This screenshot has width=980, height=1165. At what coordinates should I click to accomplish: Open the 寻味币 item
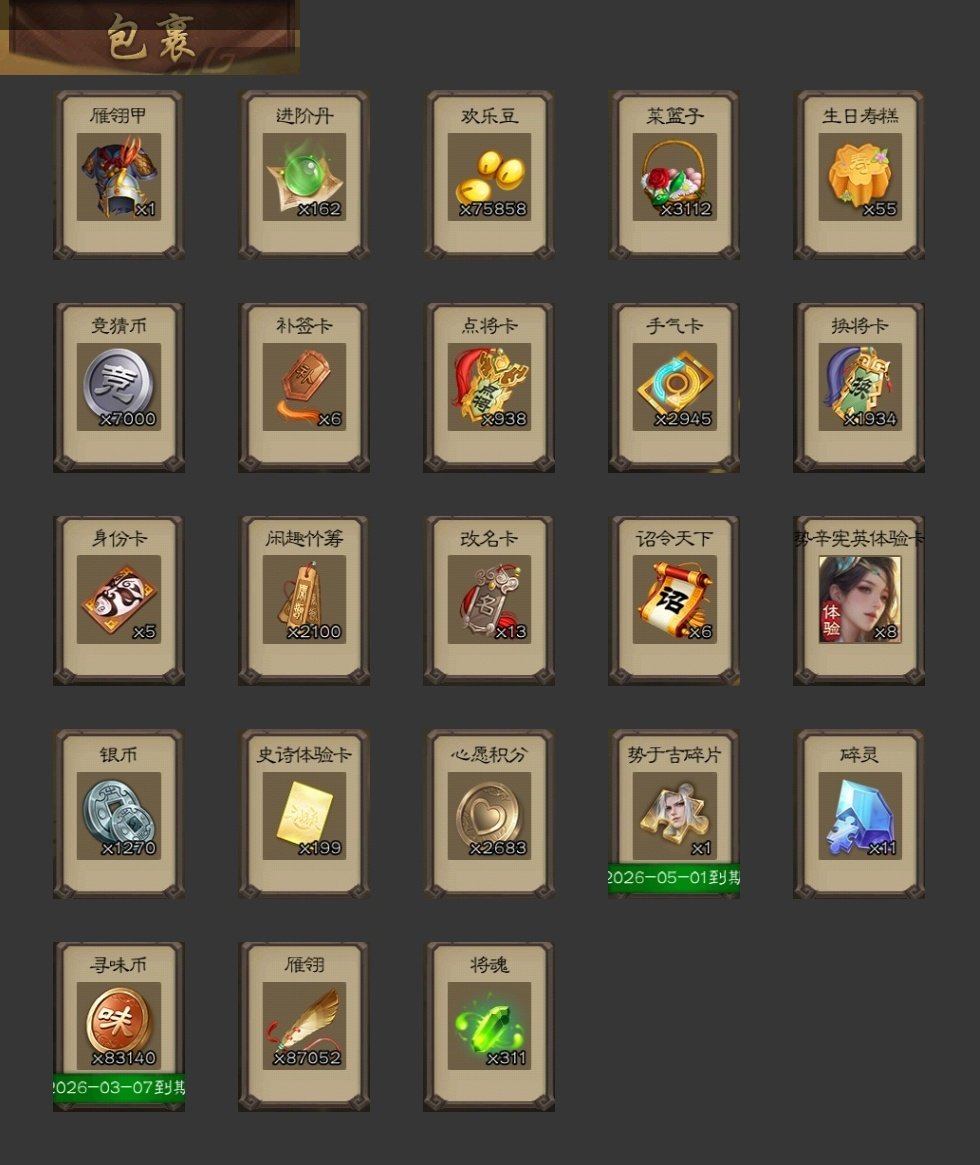click(119, 1025)
